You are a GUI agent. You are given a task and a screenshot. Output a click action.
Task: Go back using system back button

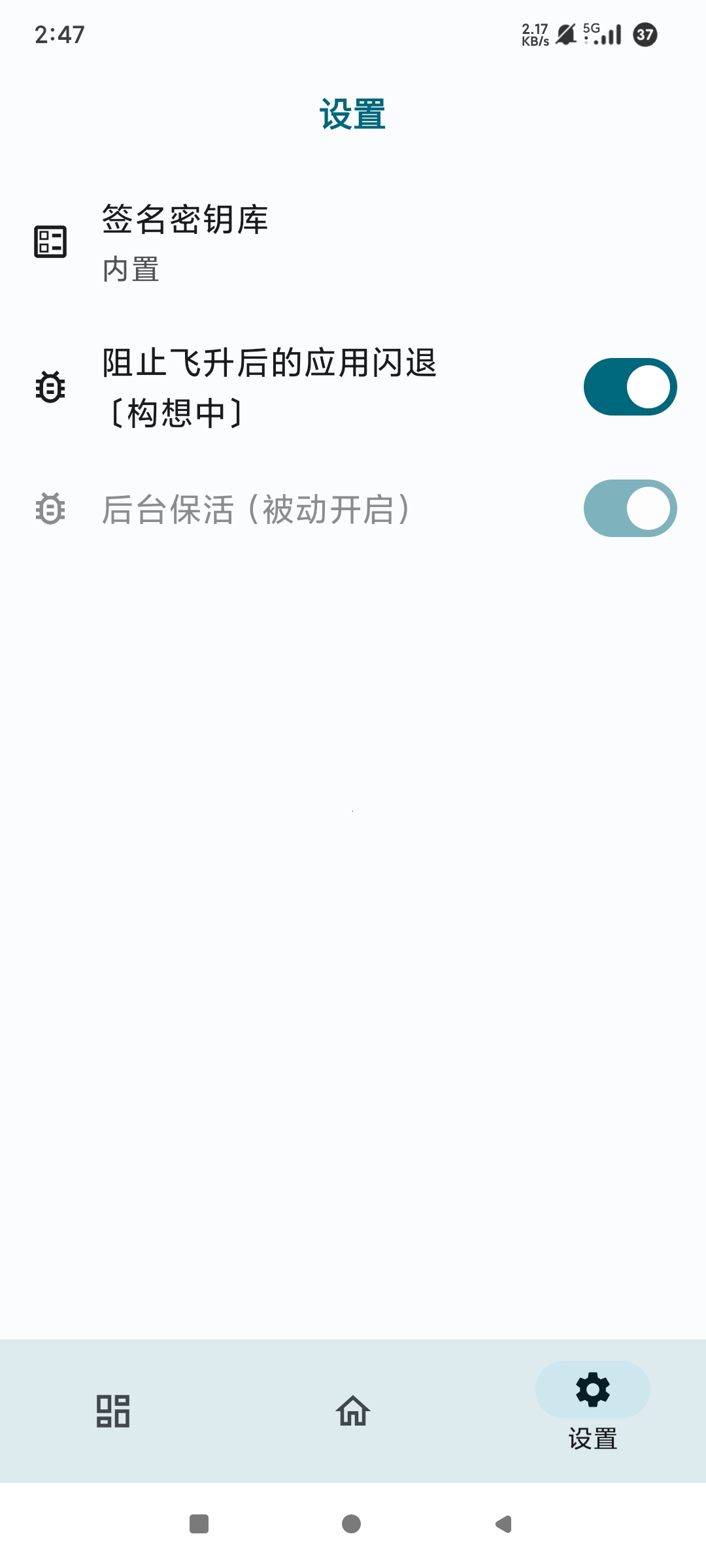(503, 1524)
